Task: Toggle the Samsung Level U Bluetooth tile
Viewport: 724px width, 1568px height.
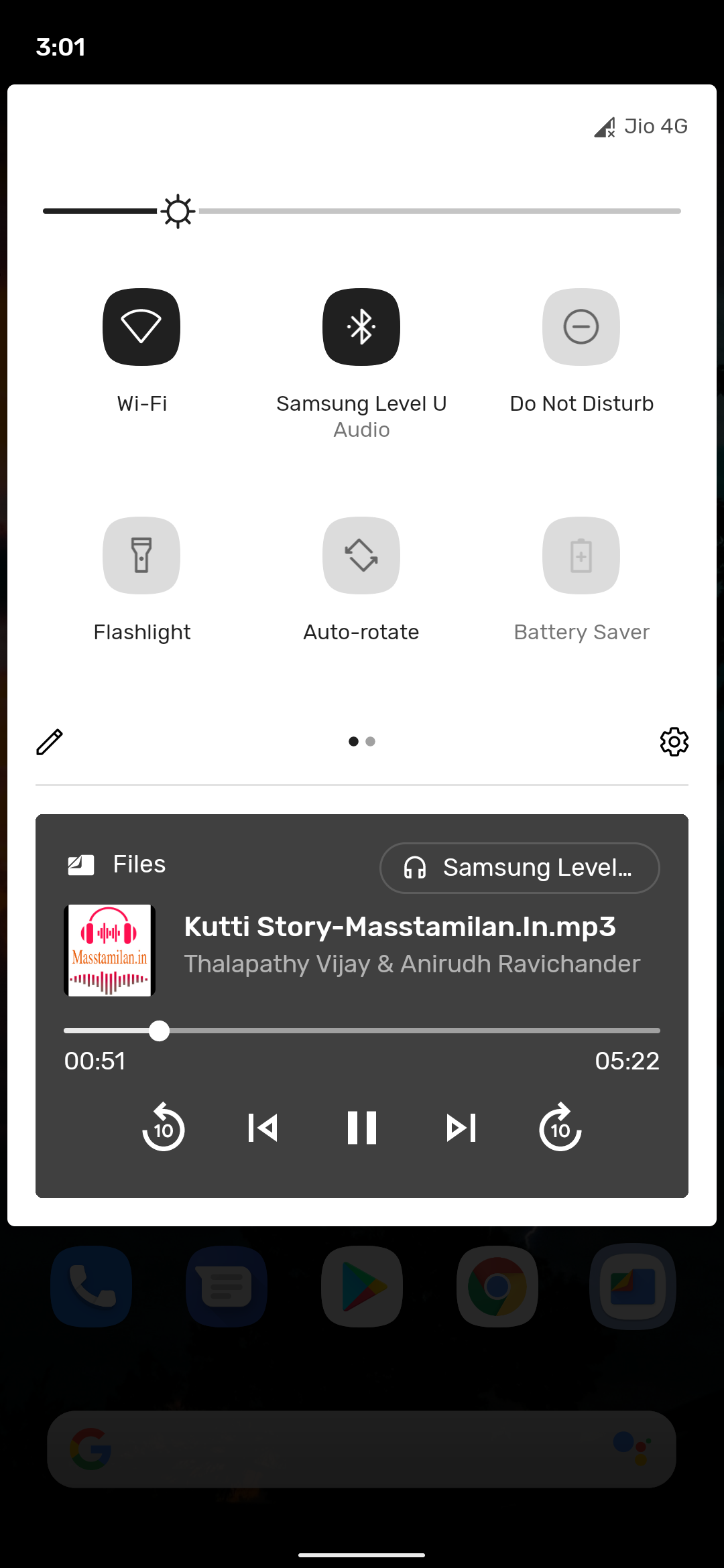Action: 361,327
